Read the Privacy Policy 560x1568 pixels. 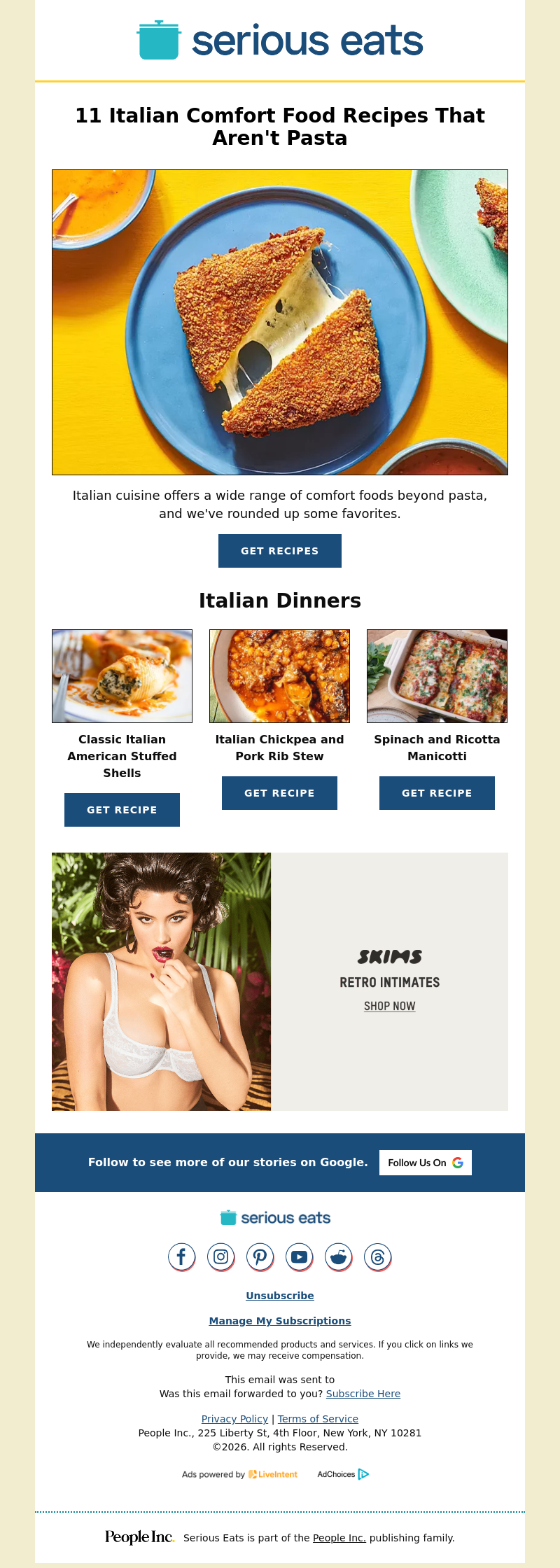pyautogui.click(x=234, y=1419)
